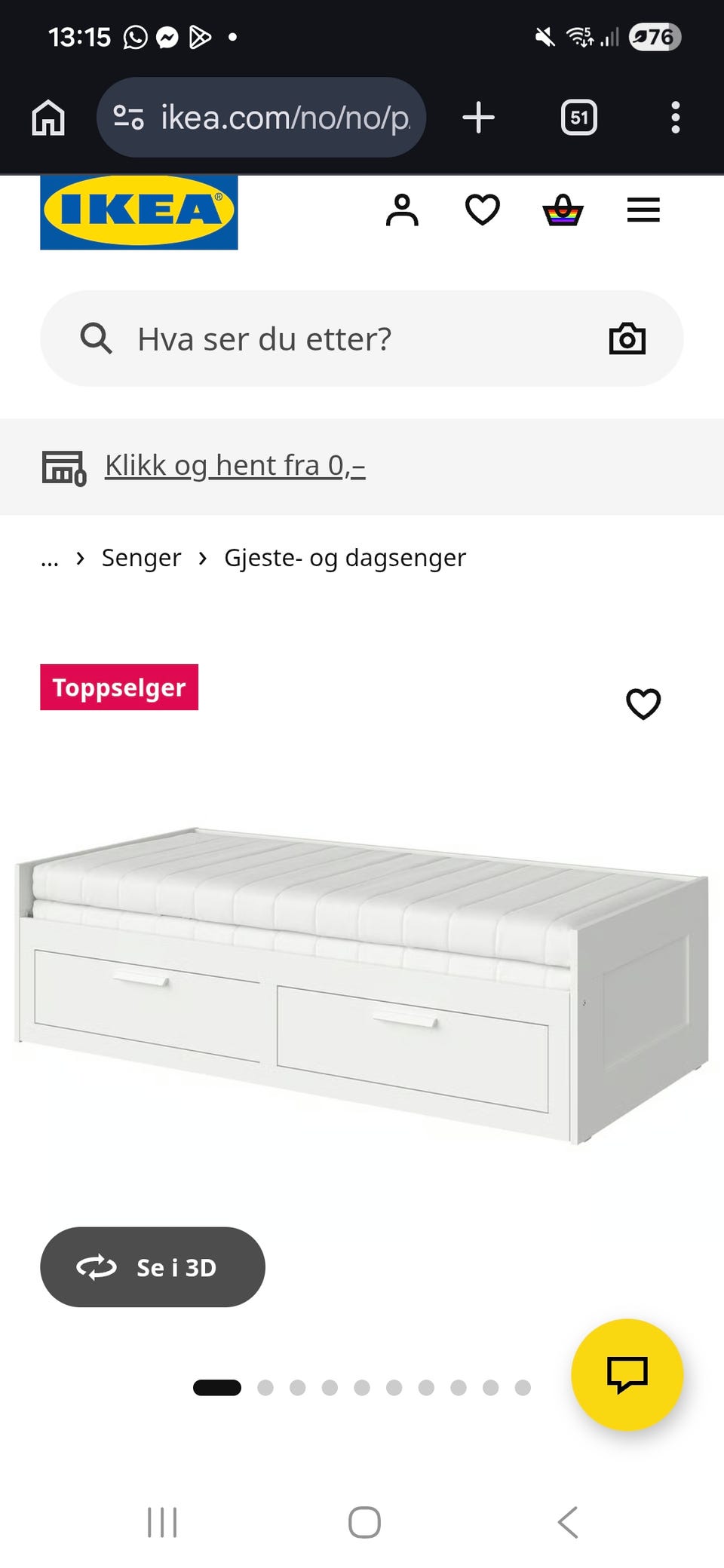The width and height of the screenshot is (724, 1568).
Task: Open the IKEA account profile icon
Action: point(402,211)
